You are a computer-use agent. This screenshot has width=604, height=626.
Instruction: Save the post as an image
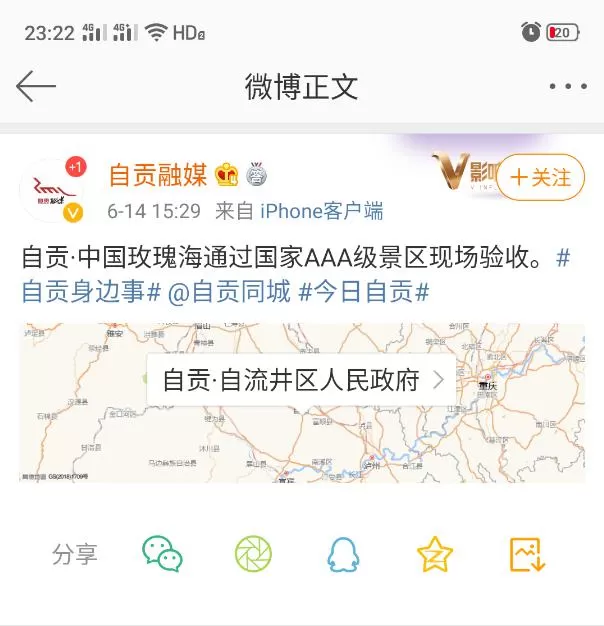tap(527, 553)
